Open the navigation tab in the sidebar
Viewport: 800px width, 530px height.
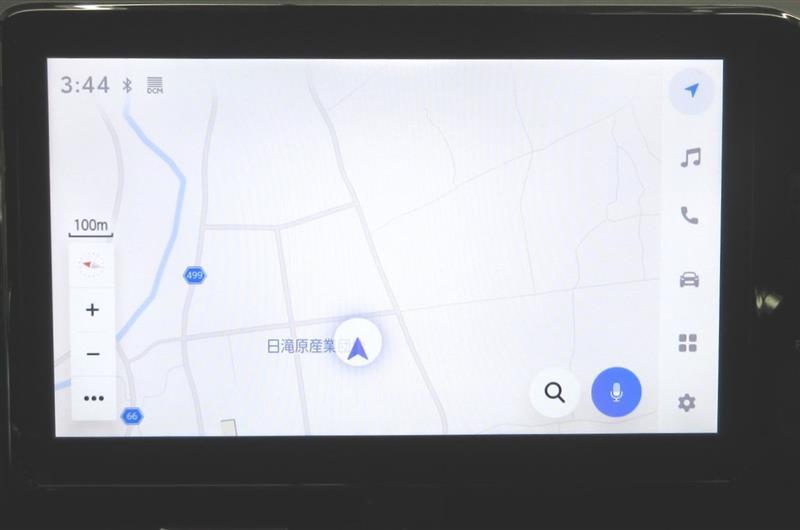[690, 91]
